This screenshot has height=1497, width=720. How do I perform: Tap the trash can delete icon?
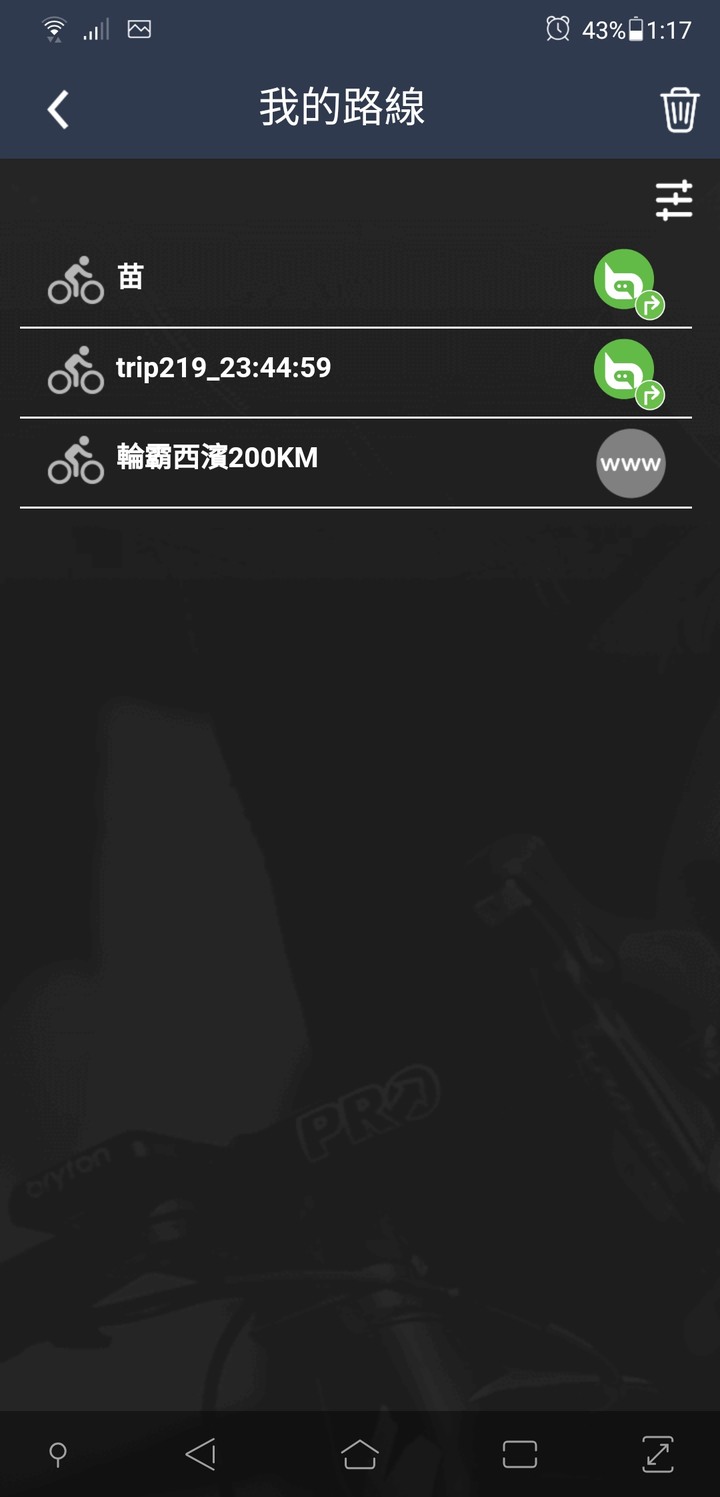click(x=679, y=109)
